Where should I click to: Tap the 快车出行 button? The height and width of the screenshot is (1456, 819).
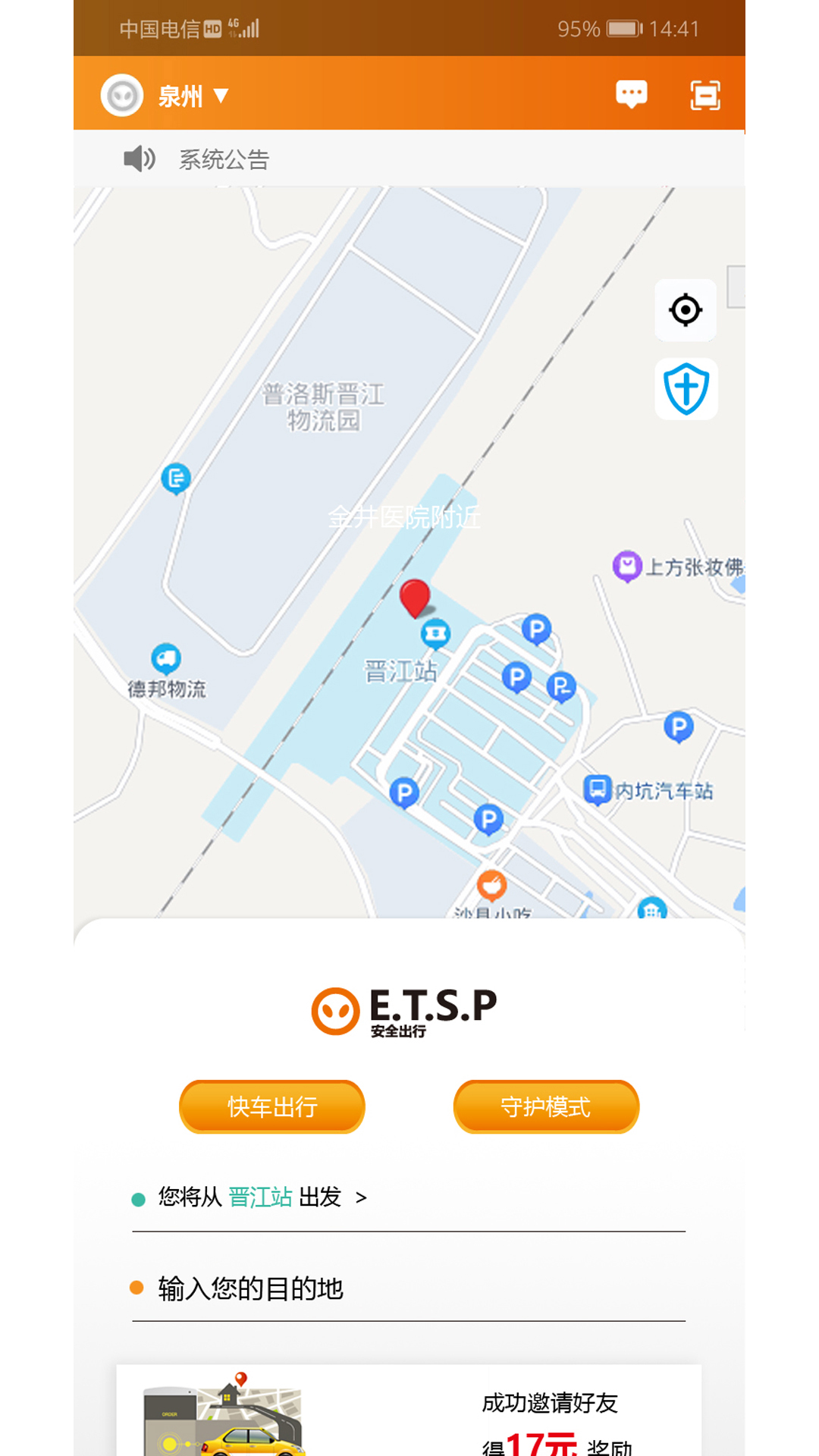tap(271, 1106)
